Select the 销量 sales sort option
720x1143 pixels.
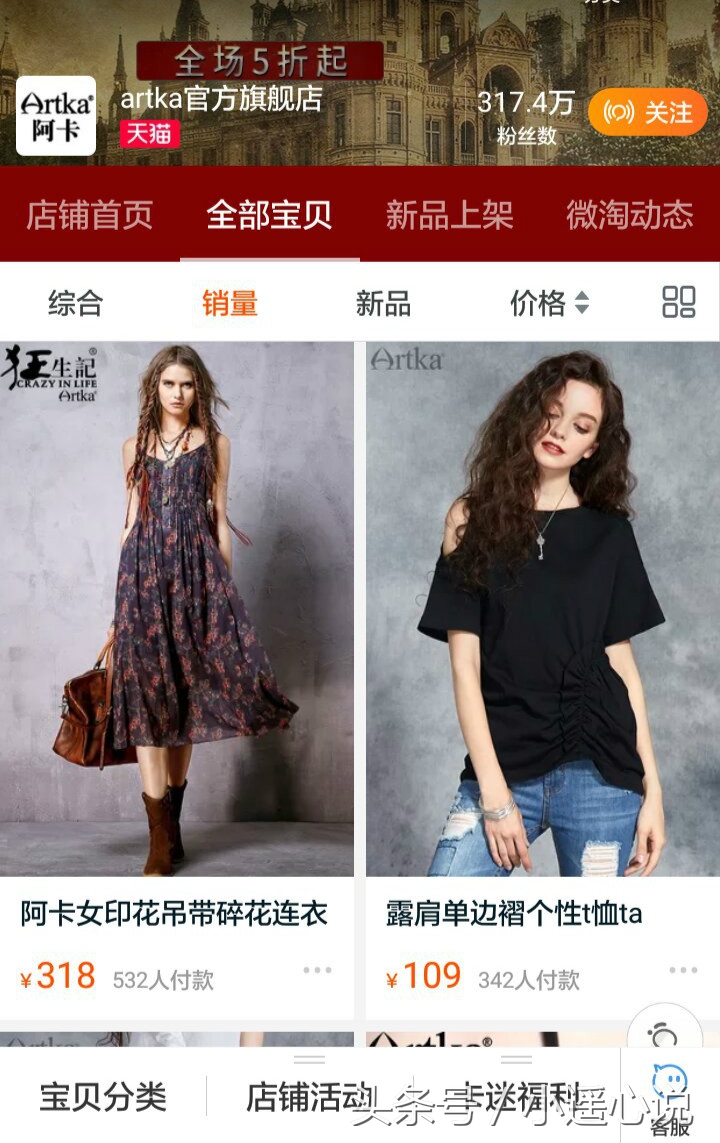(230, 303)
